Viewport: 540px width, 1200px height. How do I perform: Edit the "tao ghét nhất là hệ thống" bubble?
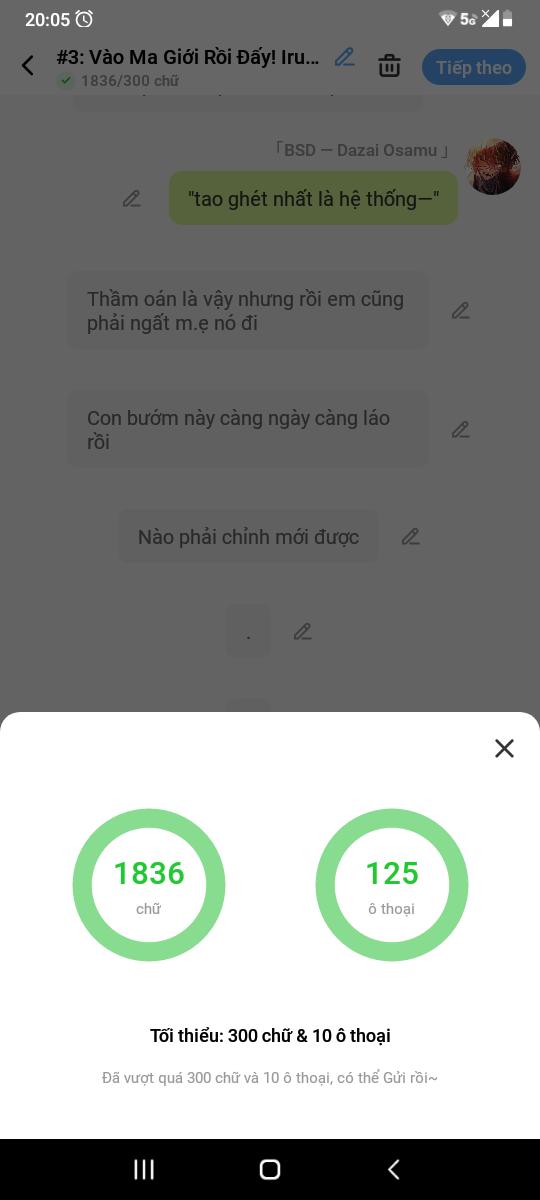point(132,198)
